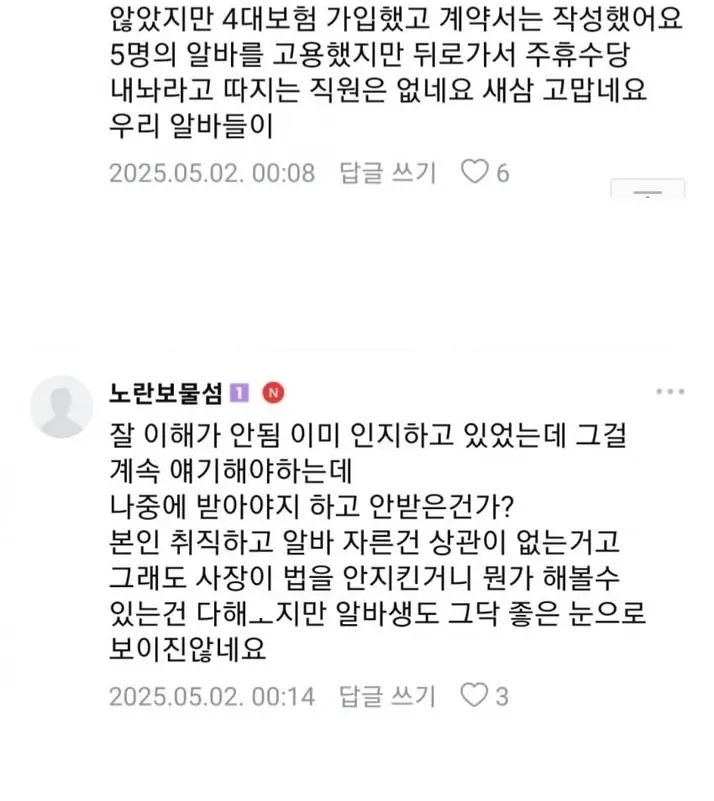
Task: Like the 00:08 comment
Action: pyautogui.click(x=473, y=173)
